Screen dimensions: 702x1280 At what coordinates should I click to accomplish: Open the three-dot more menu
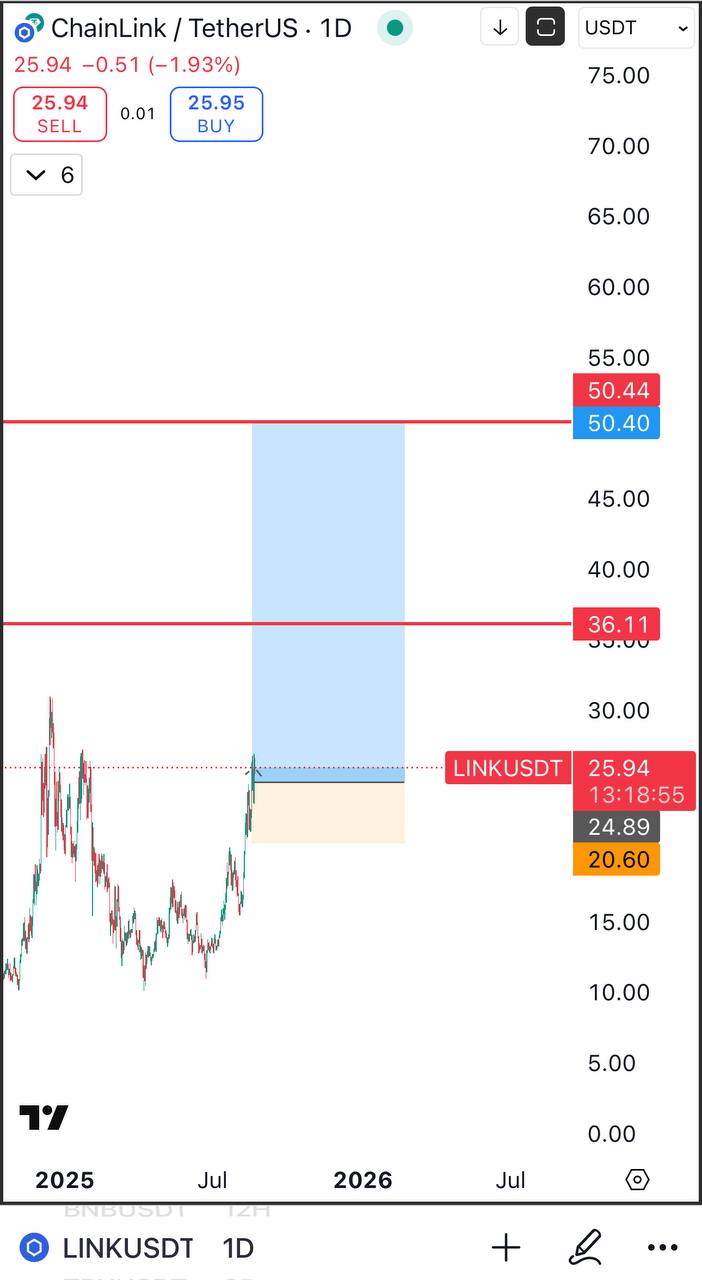coord(663,1247)
